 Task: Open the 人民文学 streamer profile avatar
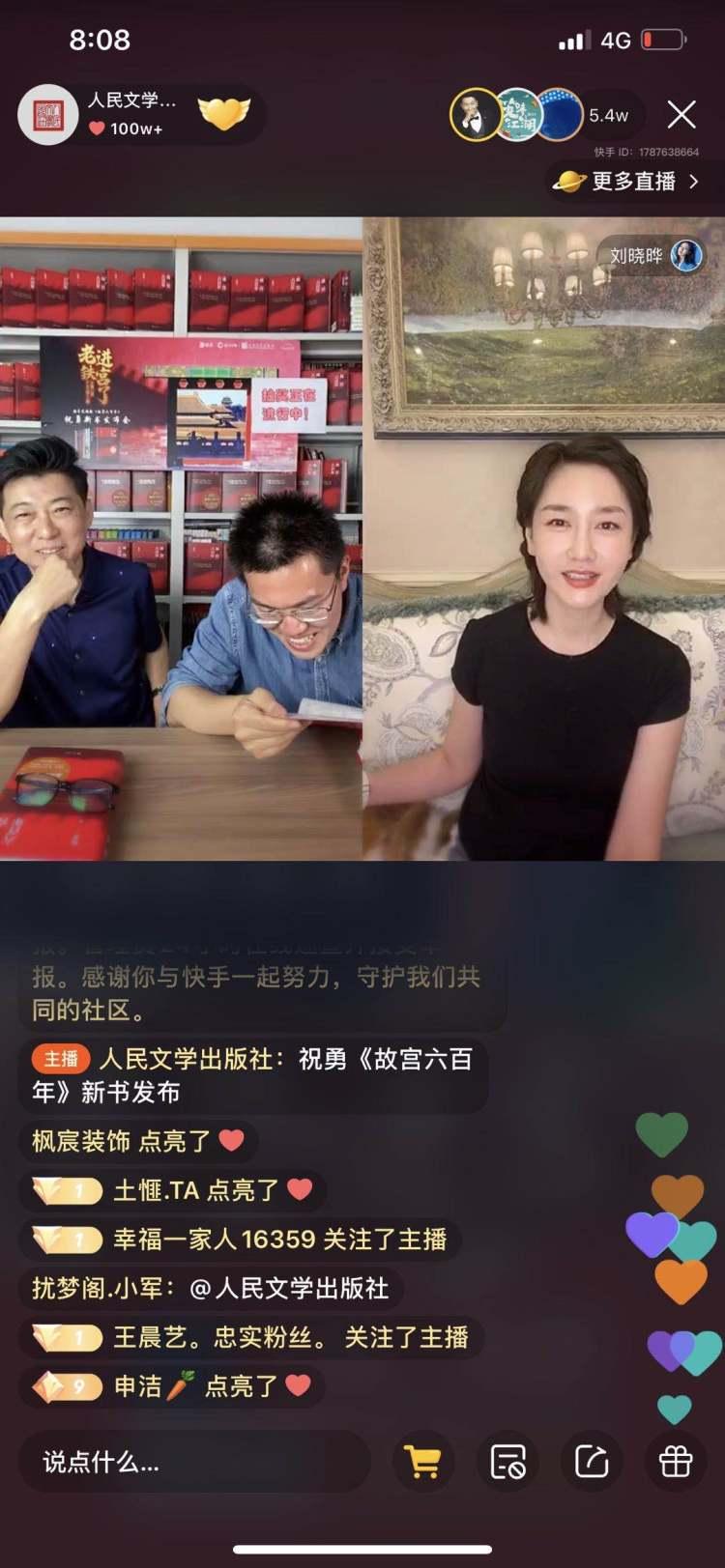coord(47,115)
